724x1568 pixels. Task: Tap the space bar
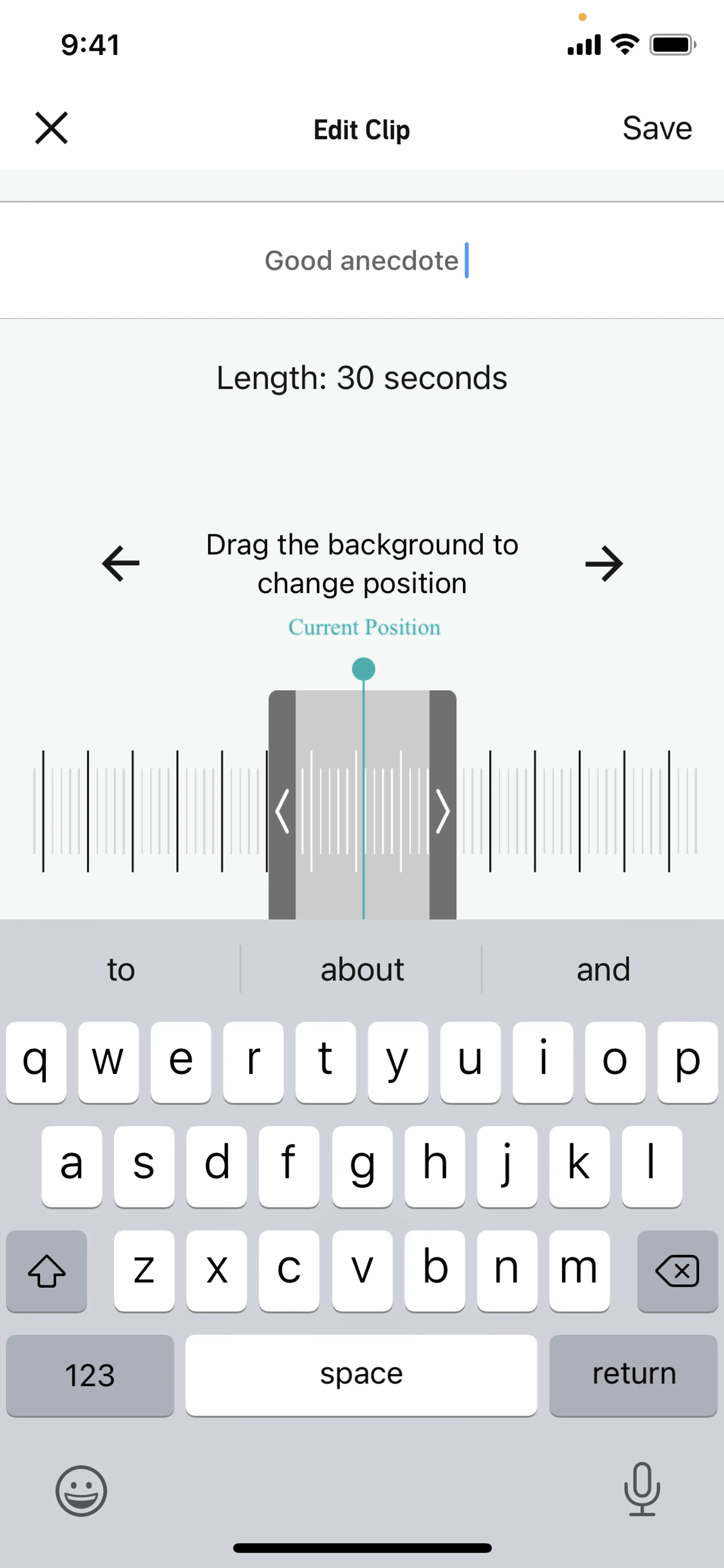361,1375
